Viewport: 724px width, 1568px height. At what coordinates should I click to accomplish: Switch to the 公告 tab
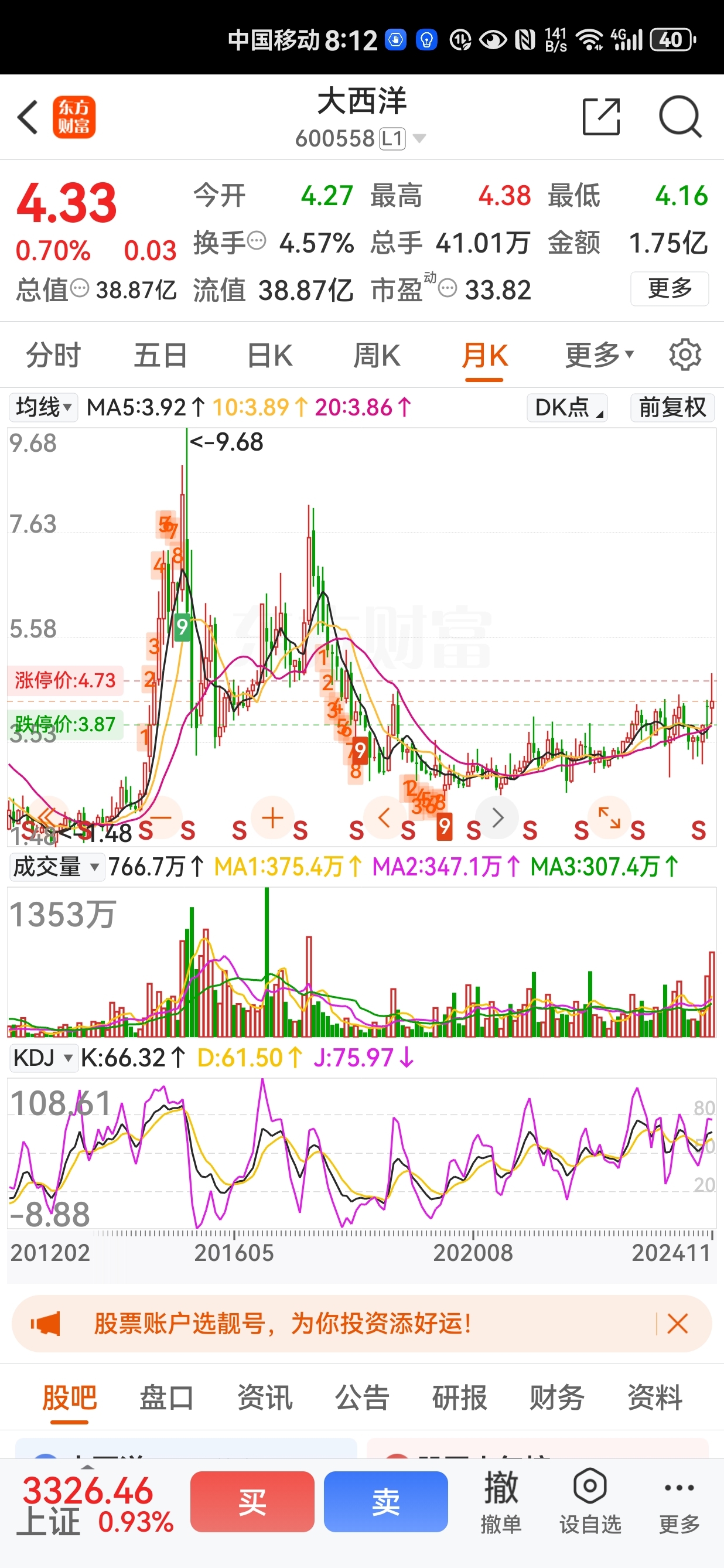[x=362, y=1397]
